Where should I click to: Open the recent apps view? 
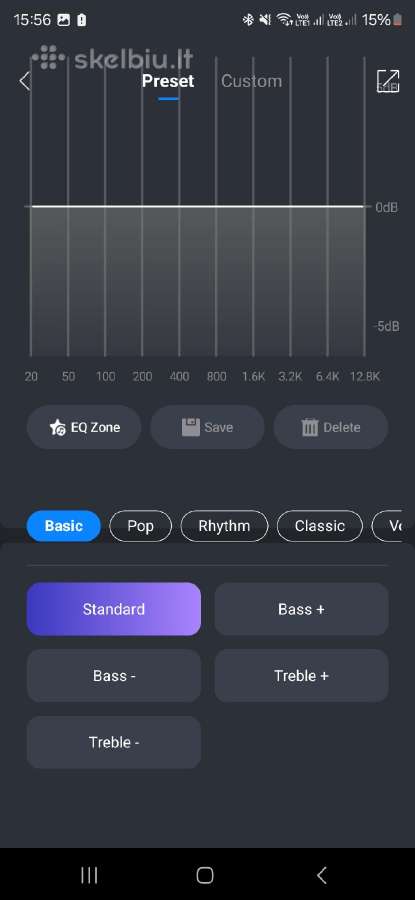89,875
